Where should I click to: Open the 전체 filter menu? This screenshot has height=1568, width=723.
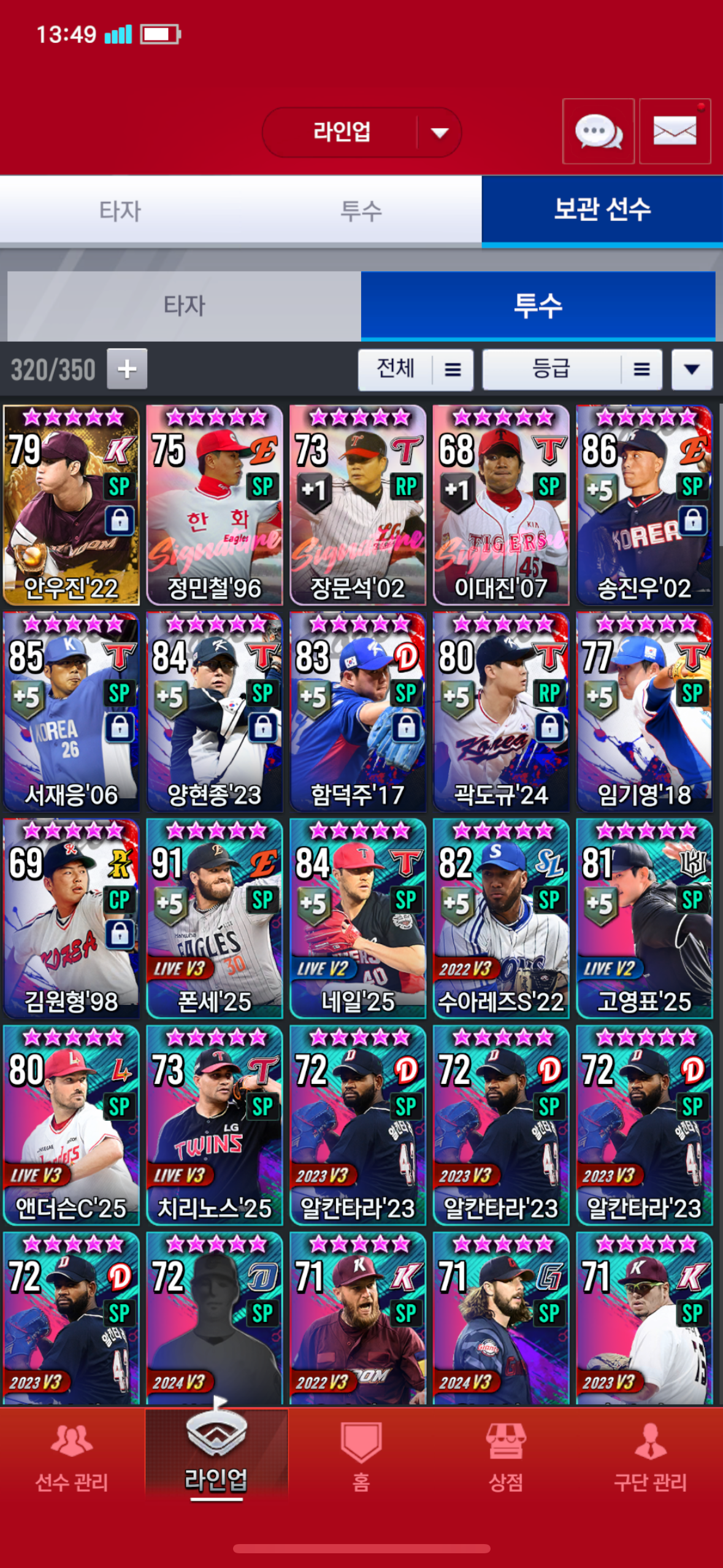[415, 369]
